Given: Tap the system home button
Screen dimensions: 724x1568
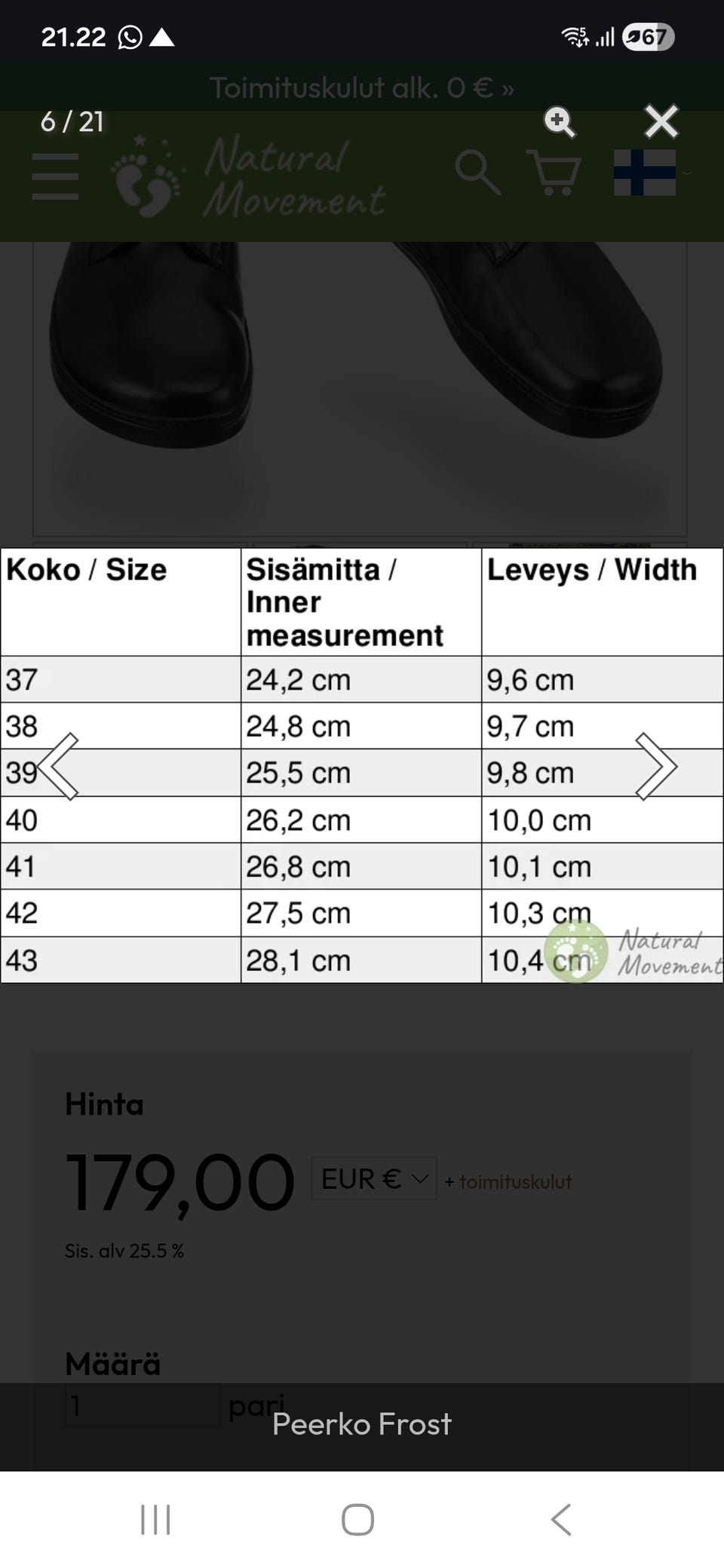Looking at the screenshot, I should click(357, 1519).
